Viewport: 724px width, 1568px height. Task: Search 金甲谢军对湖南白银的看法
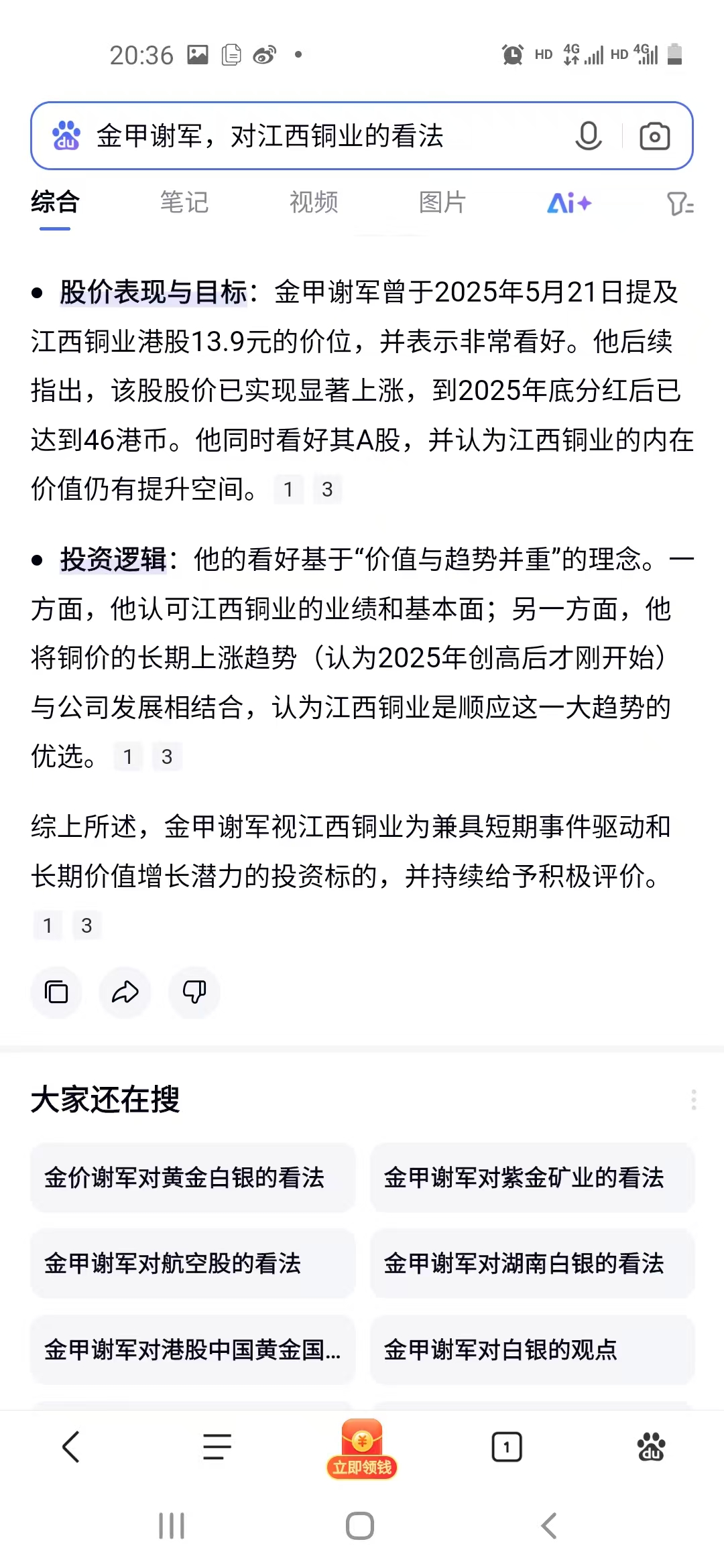(x=532, y=1263)
